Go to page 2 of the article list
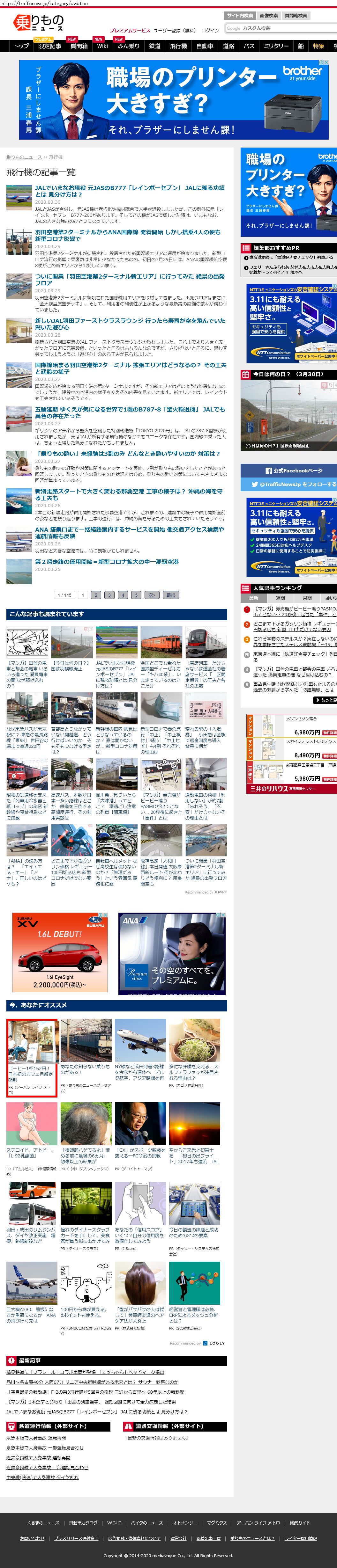The width and height of the screenshot is (337, 1568). tap(96, 595)
